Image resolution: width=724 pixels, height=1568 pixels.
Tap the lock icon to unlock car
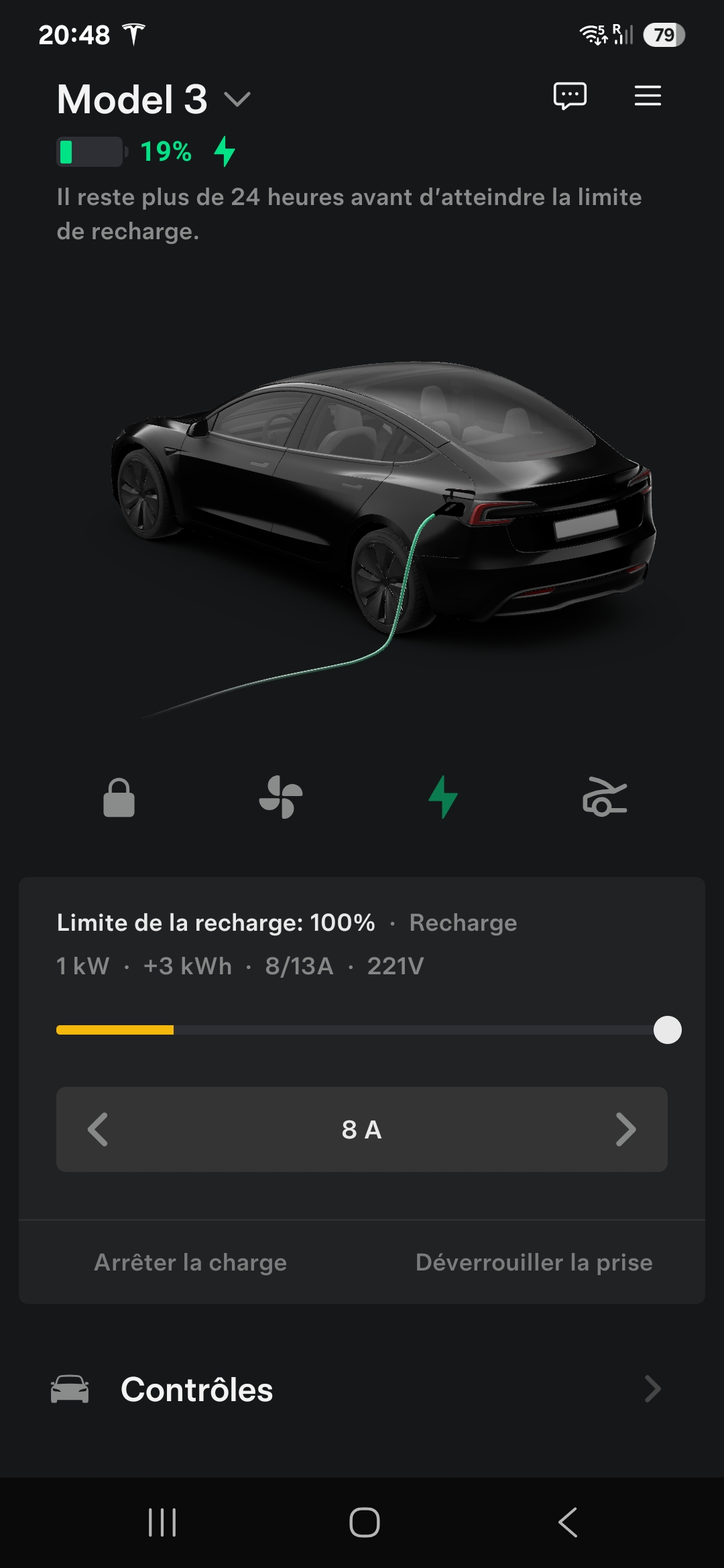point(119,797)
